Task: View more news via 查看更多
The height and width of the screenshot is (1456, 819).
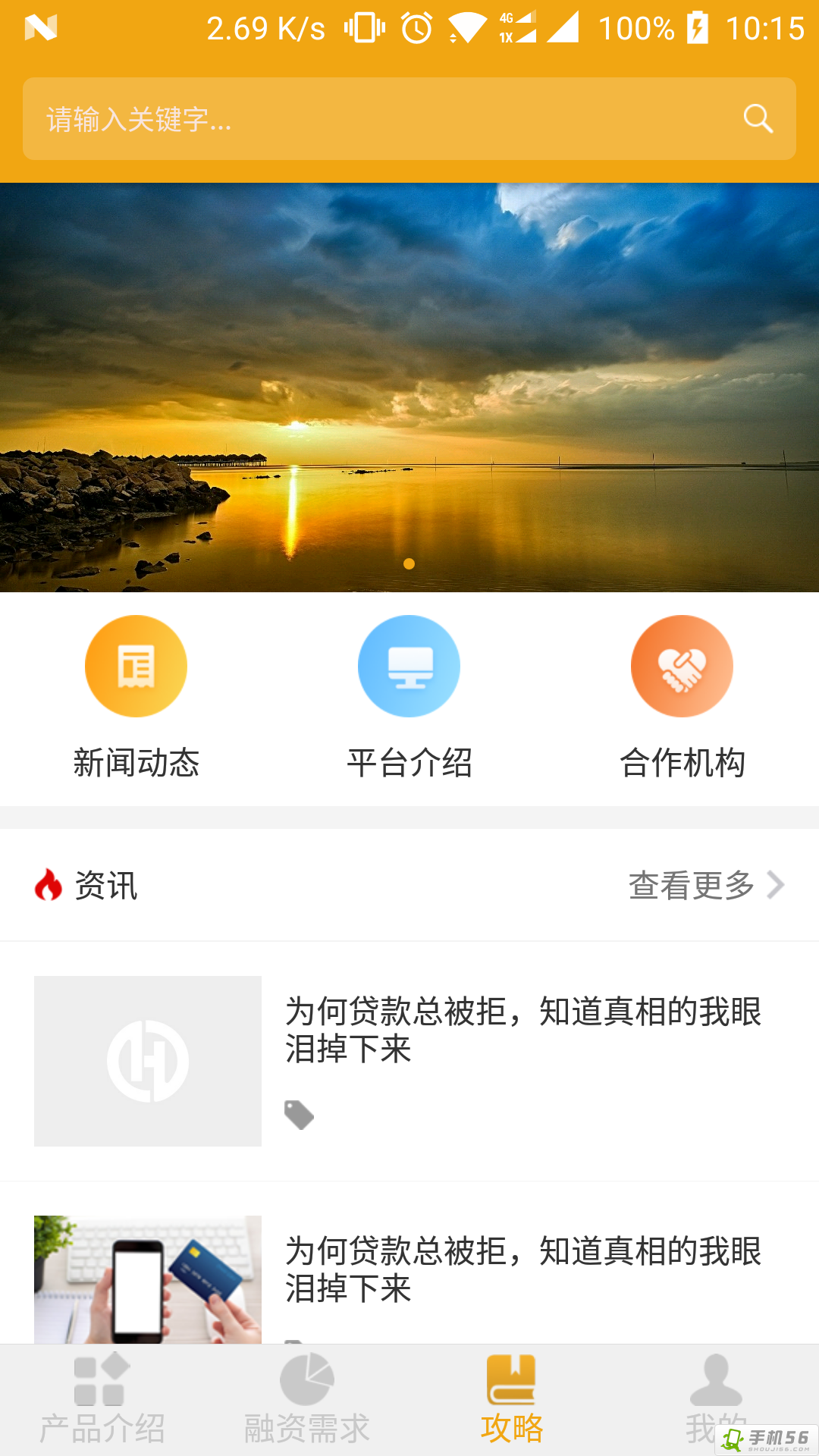Action: click(705, 885)
